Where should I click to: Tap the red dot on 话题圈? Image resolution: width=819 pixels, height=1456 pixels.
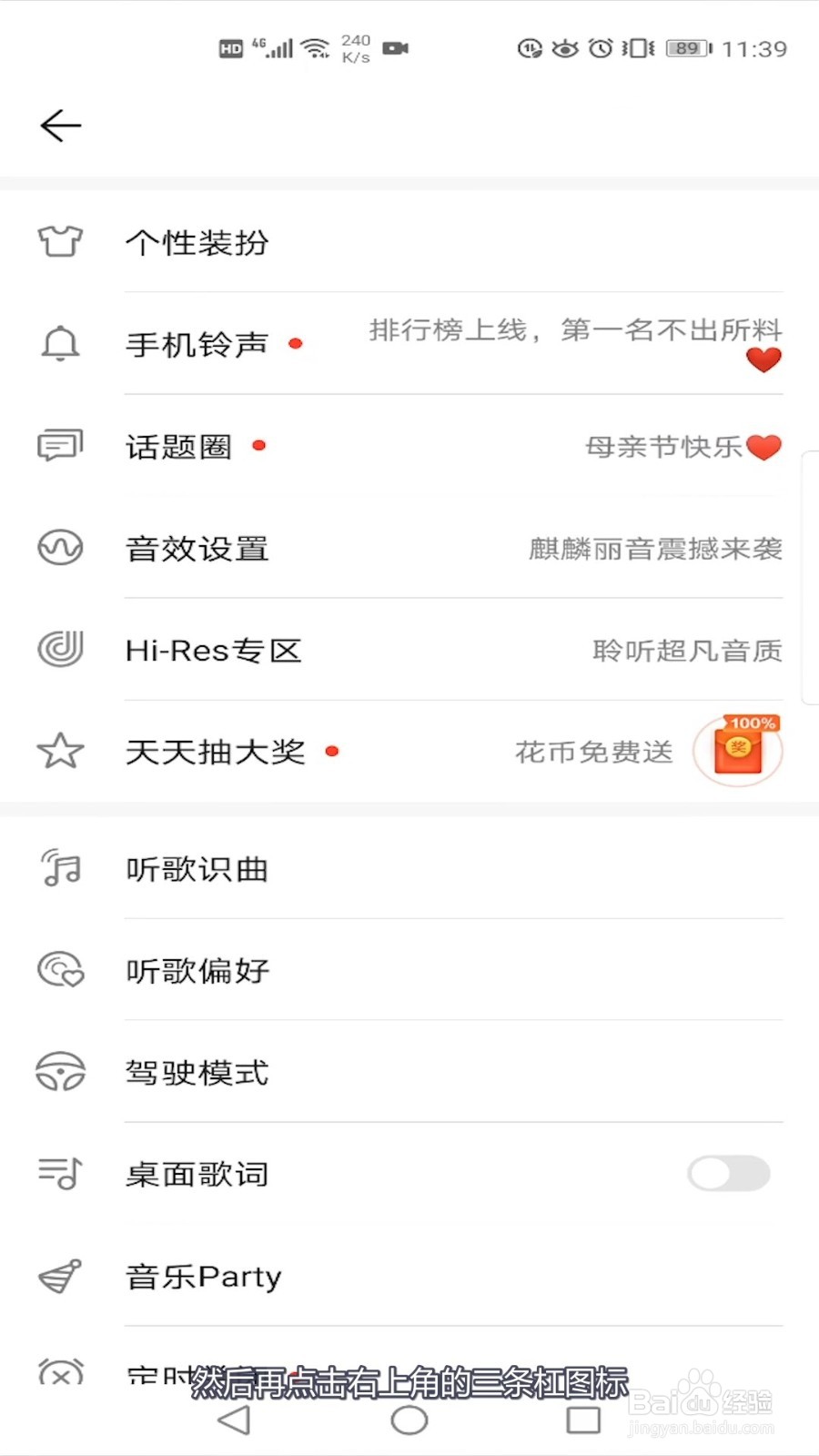click(259, 446)
